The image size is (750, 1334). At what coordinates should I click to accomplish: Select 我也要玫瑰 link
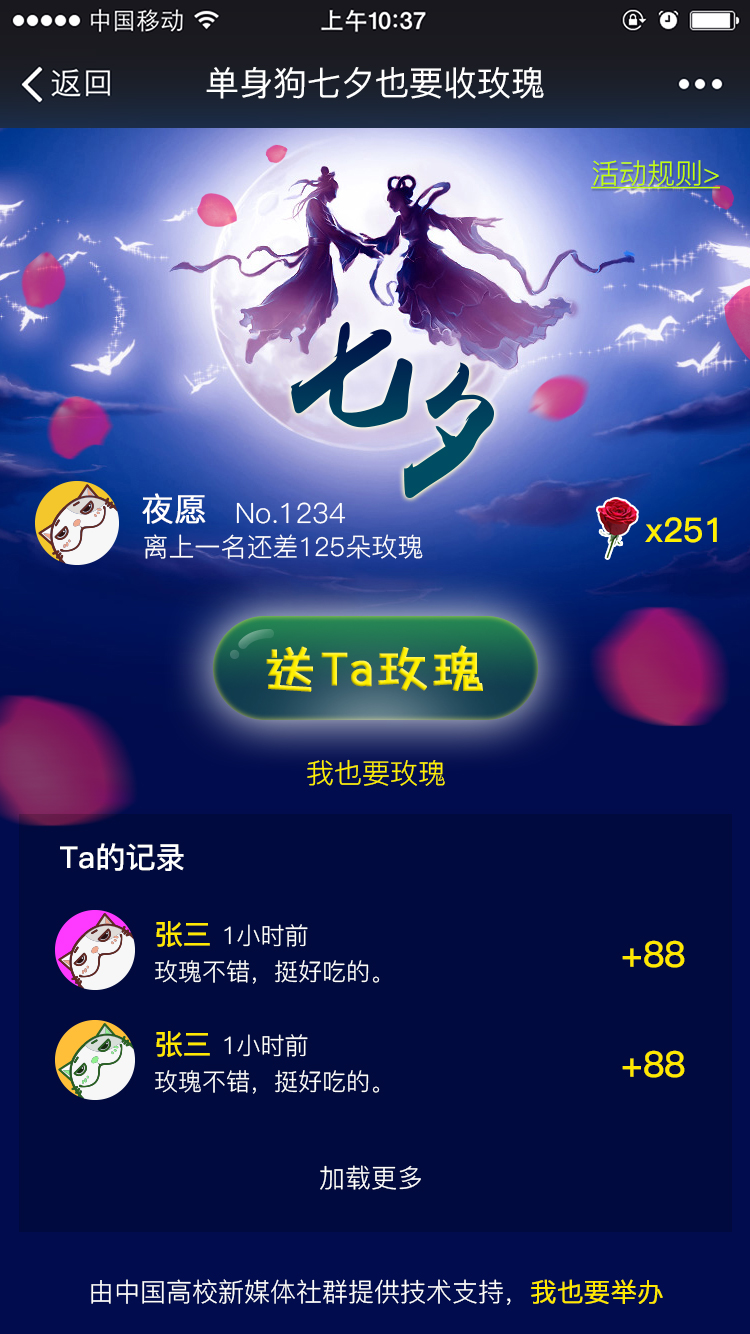(x=375, y=773)
